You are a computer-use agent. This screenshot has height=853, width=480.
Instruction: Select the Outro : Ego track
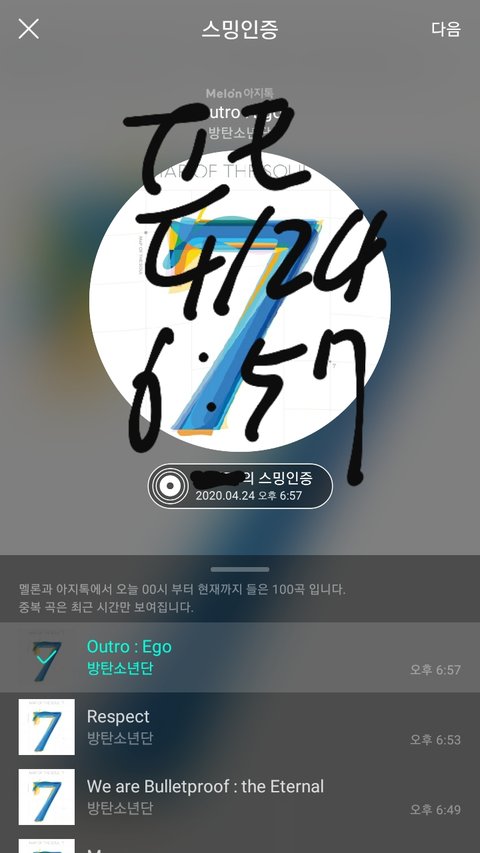(240, 657)
